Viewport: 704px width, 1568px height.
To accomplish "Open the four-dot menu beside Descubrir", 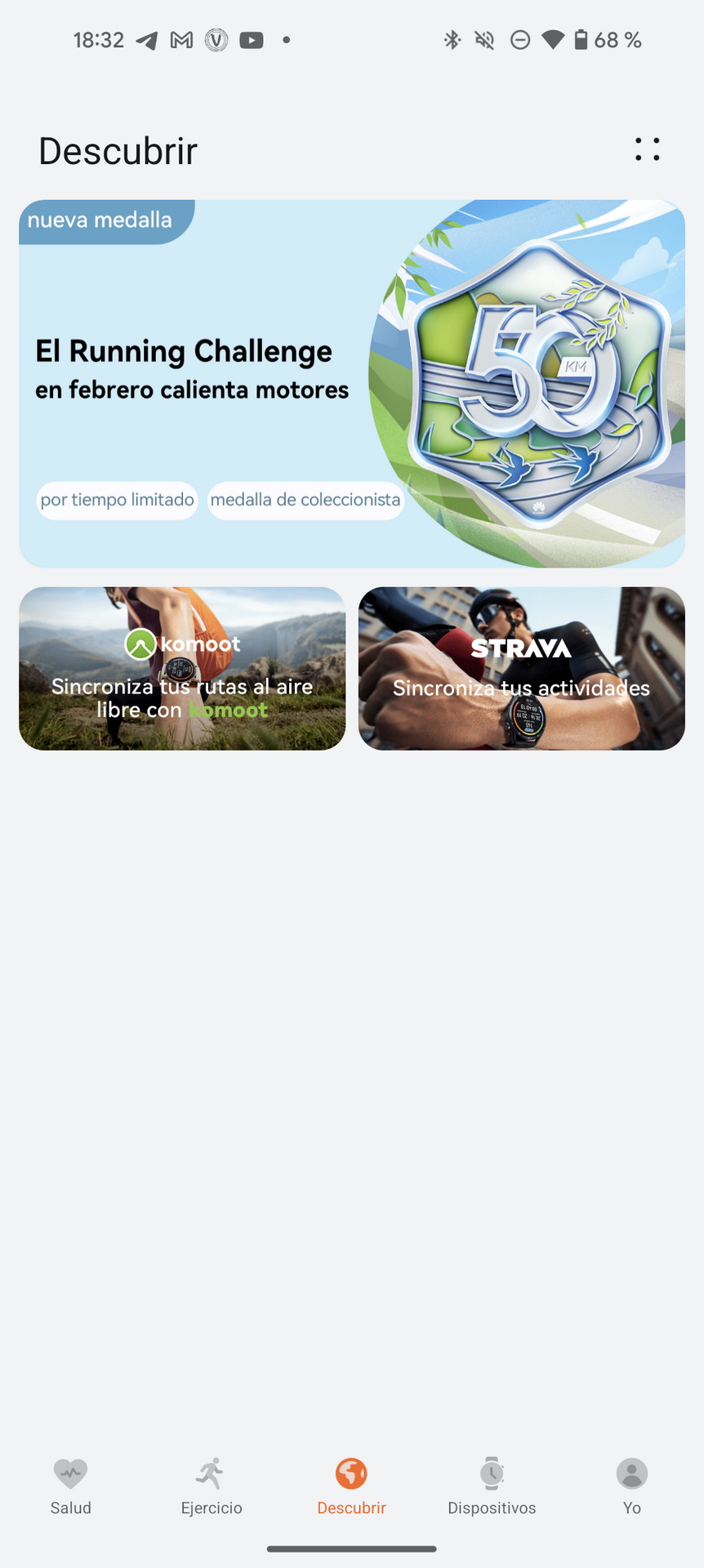I will [647, 149].
